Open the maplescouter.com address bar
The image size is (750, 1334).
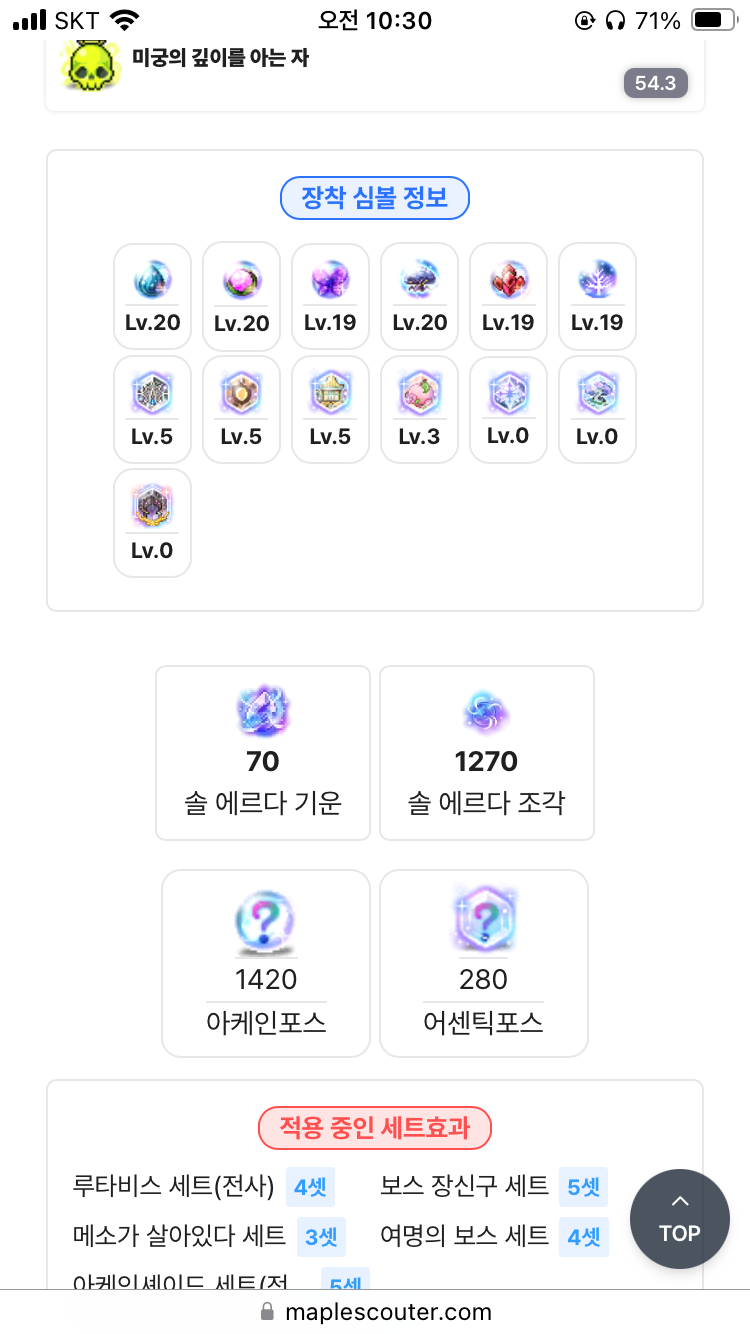(375, 1311)
